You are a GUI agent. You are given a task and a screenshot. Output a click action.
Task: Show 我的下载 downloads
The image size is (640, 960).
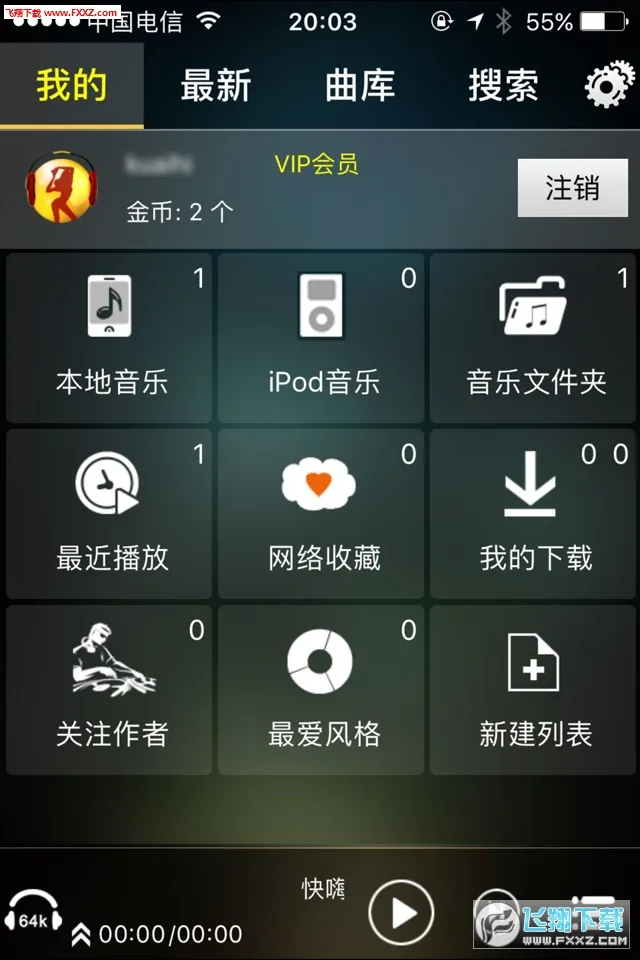pos(535,514)
